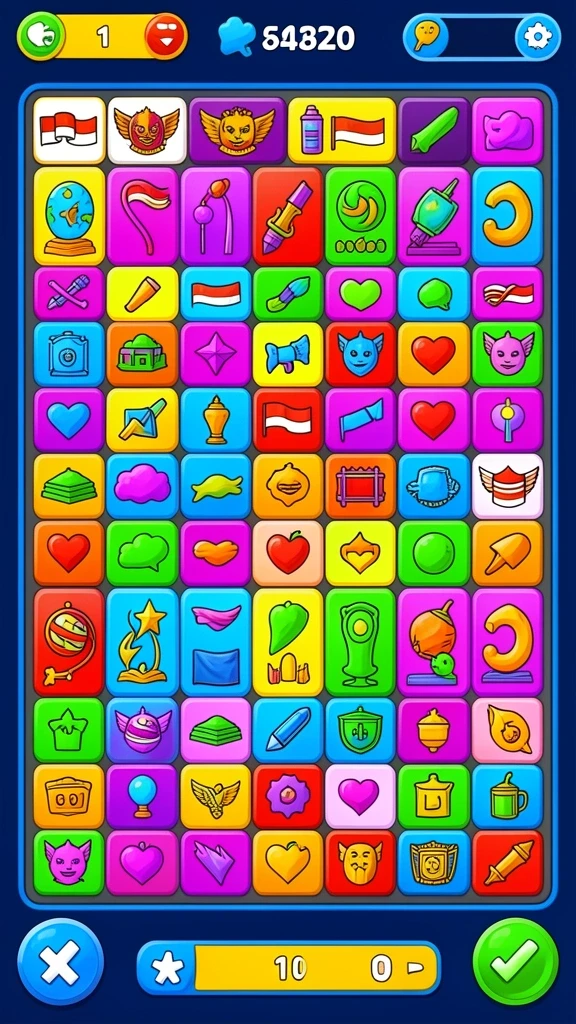Open the settings gear
The image size is (576, 1024).
click(x=537, y=37)
